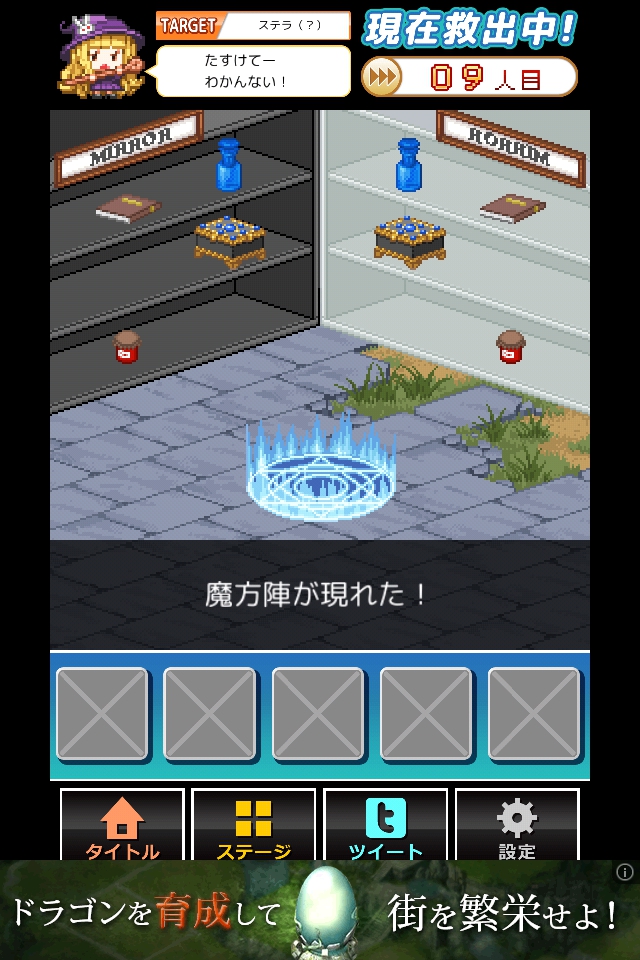Check the red jar on the dark shelf
Viewport: 640px width, 960px height.
click(126, 347)
